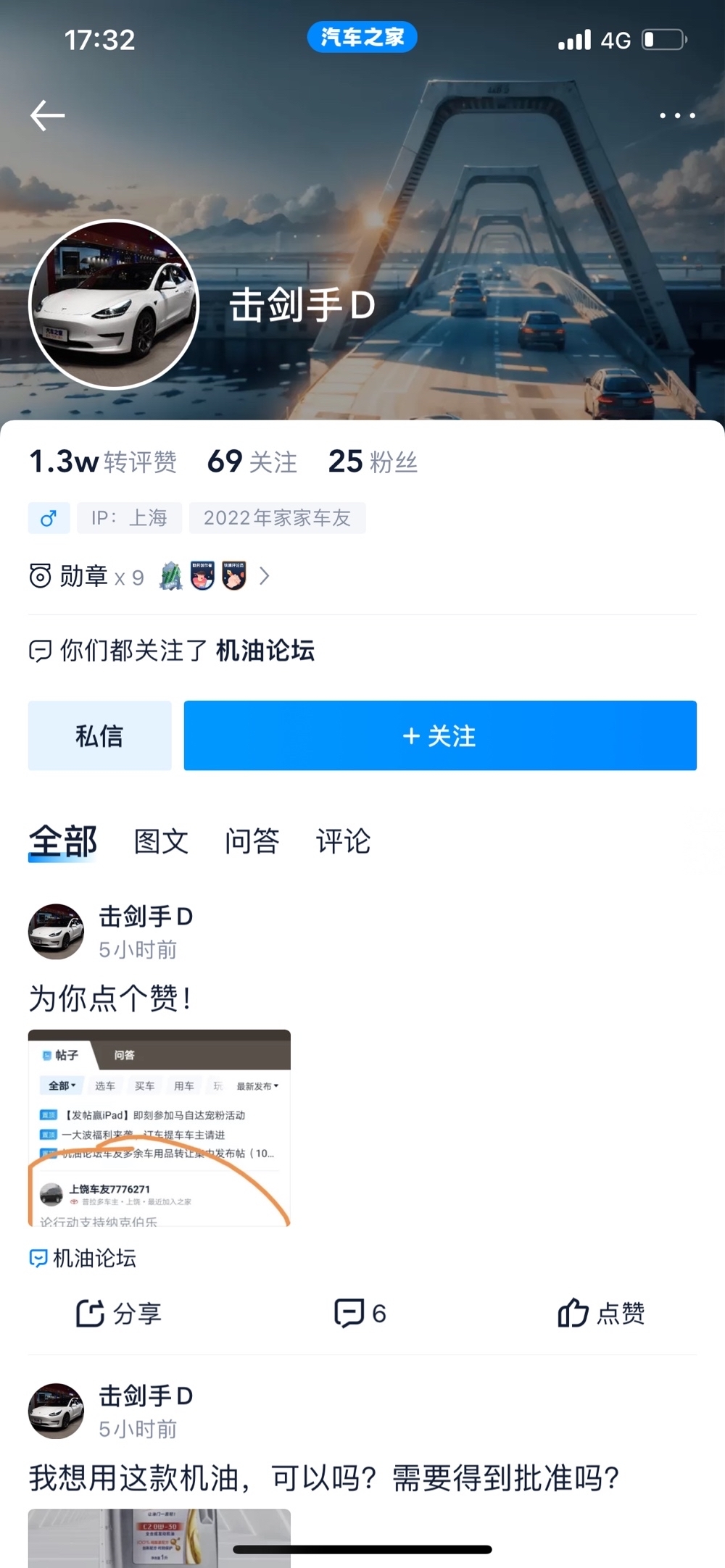Go back using the top-left arrow
Image resolution: width=725 pixels, height=1568 pixels.
pos(48,115)
